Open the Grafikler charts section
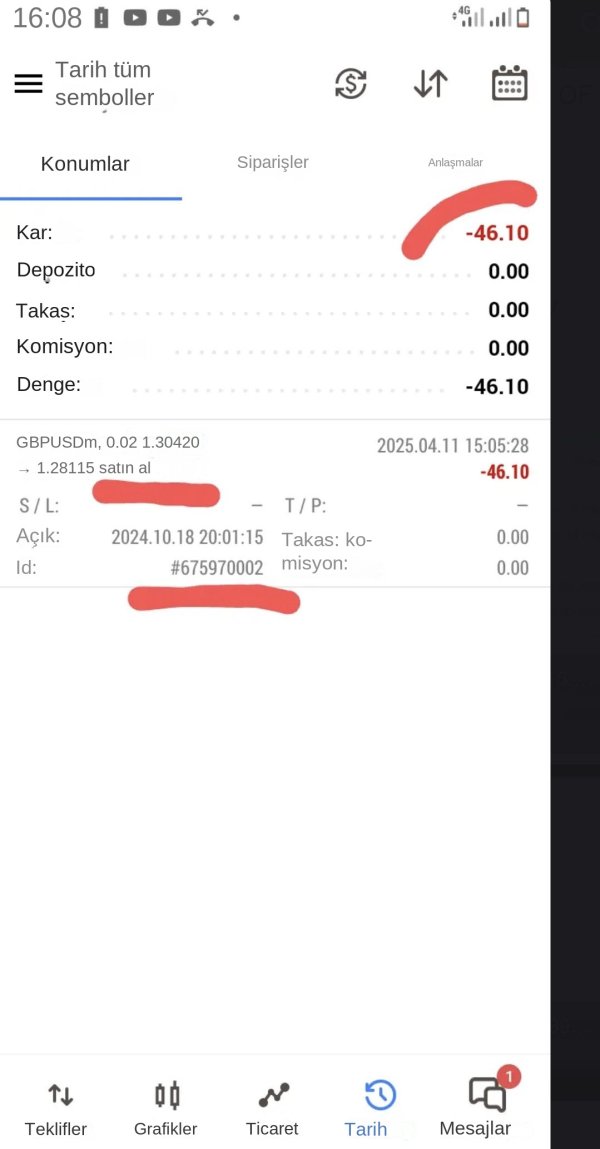Screen dimensions: 600x1149 [166, 1108]
